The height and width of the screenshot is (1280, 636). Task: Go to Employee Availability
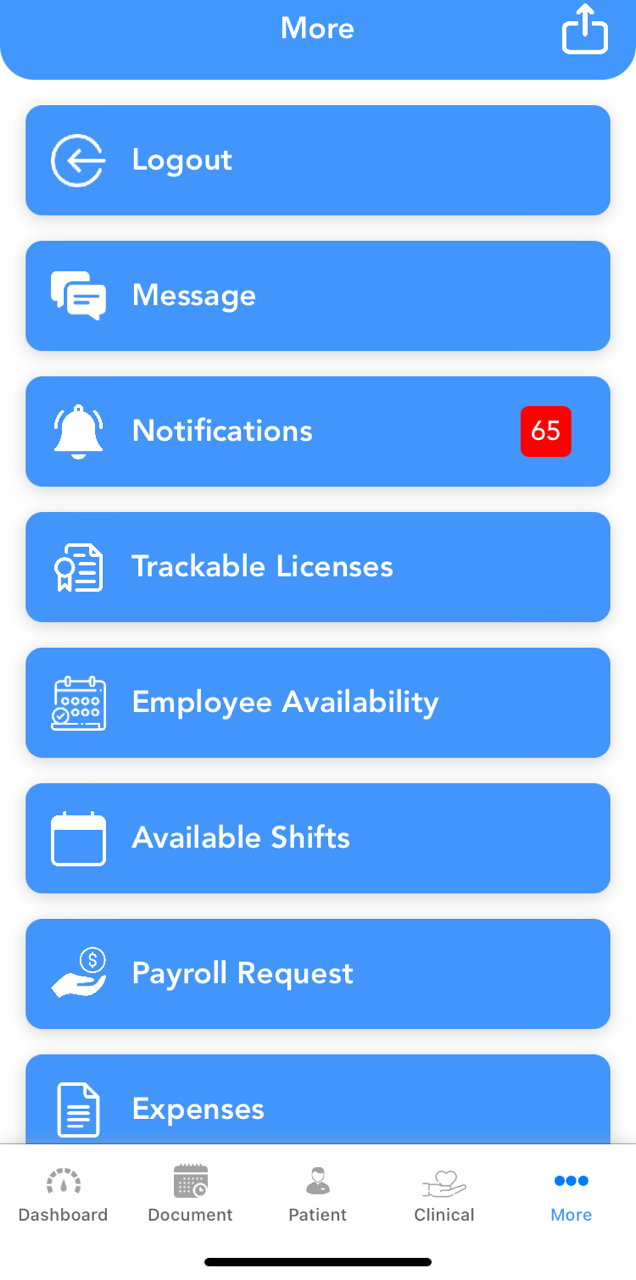(318, 703)
